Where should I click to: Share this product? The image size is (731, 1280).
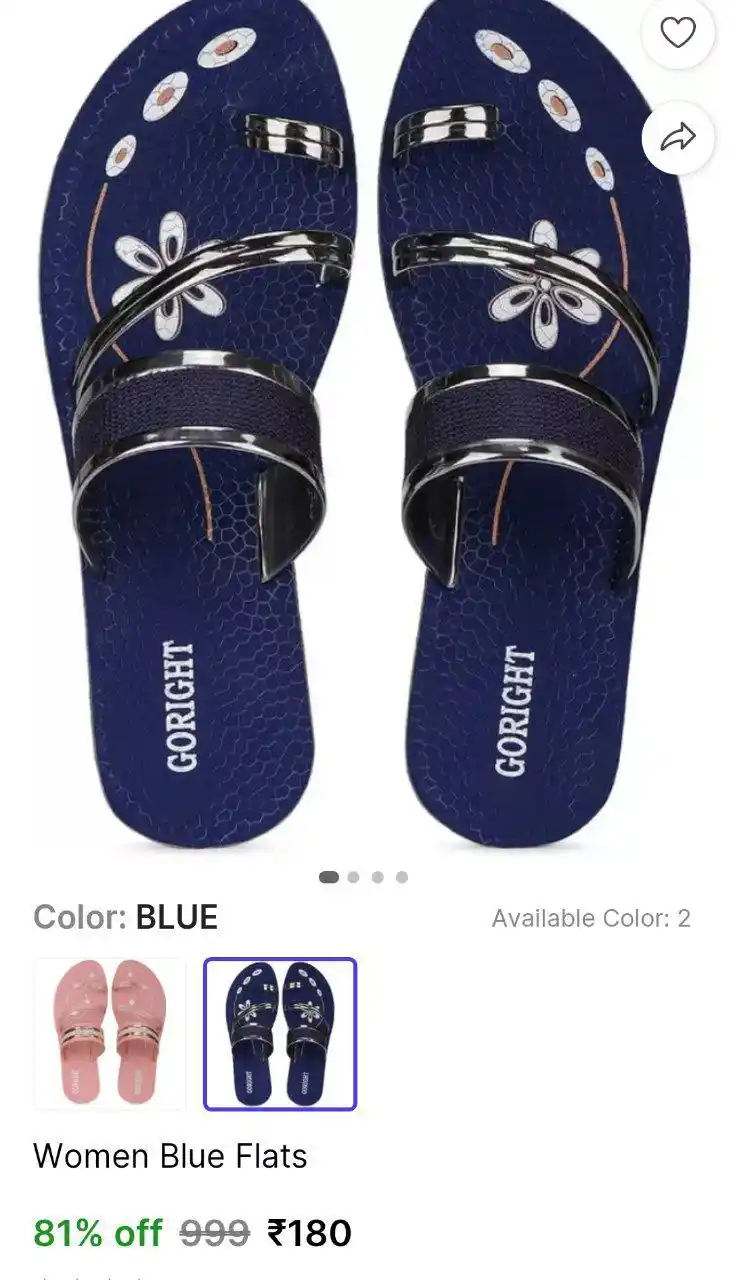pos(678,138)
